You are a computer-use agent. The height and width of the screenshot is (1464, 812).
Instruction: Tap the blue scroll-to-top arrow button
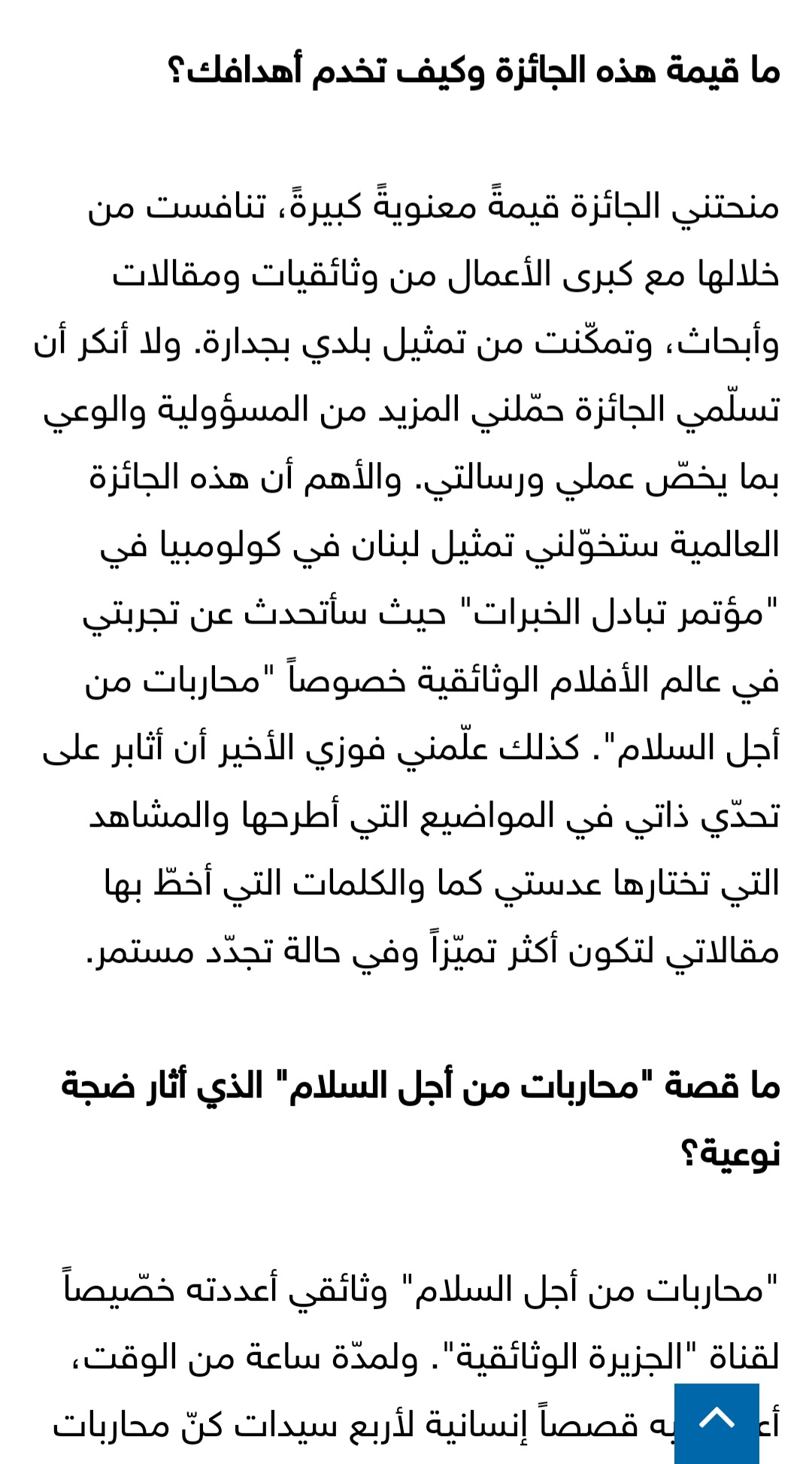coord(716,1422)
